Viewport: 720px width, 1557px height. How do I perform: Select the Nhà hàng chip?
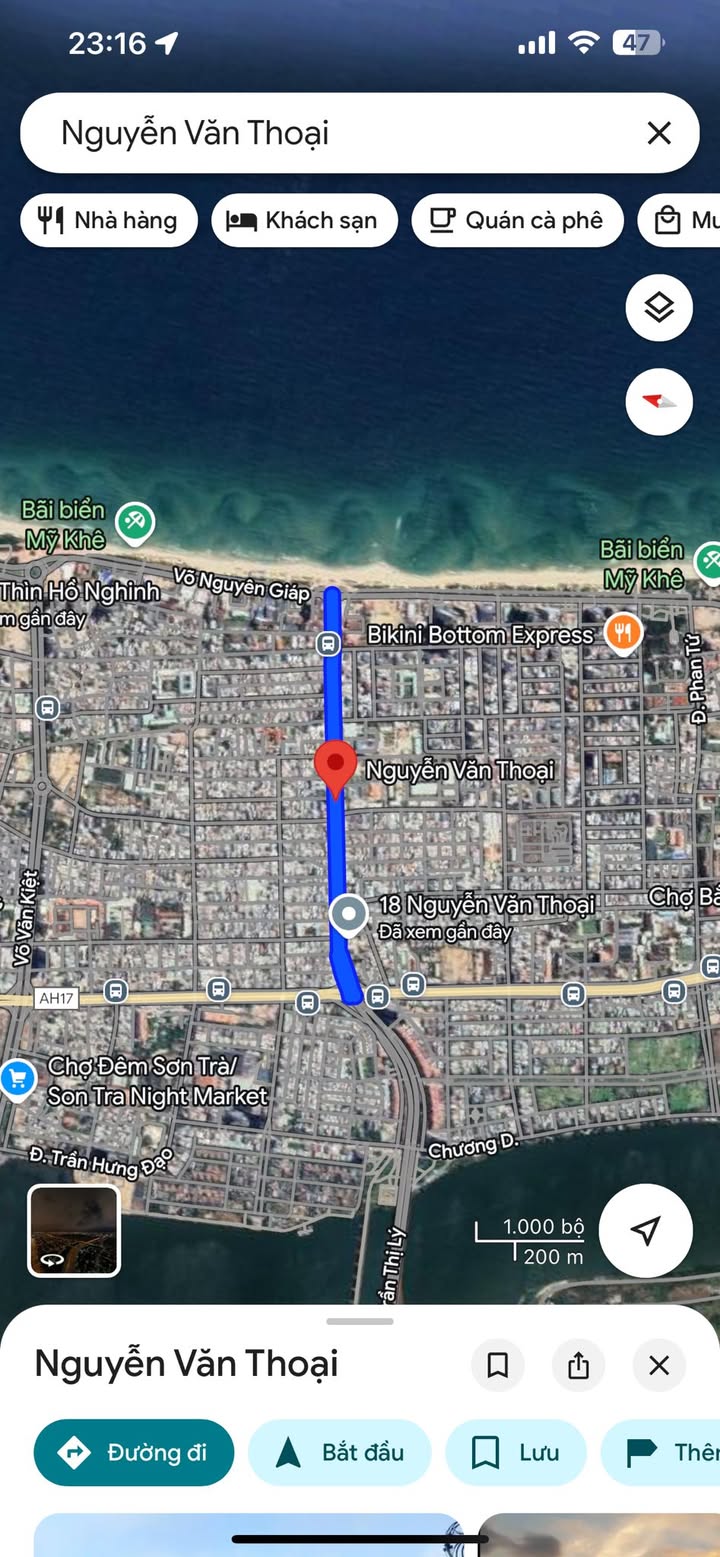point(109,220)
